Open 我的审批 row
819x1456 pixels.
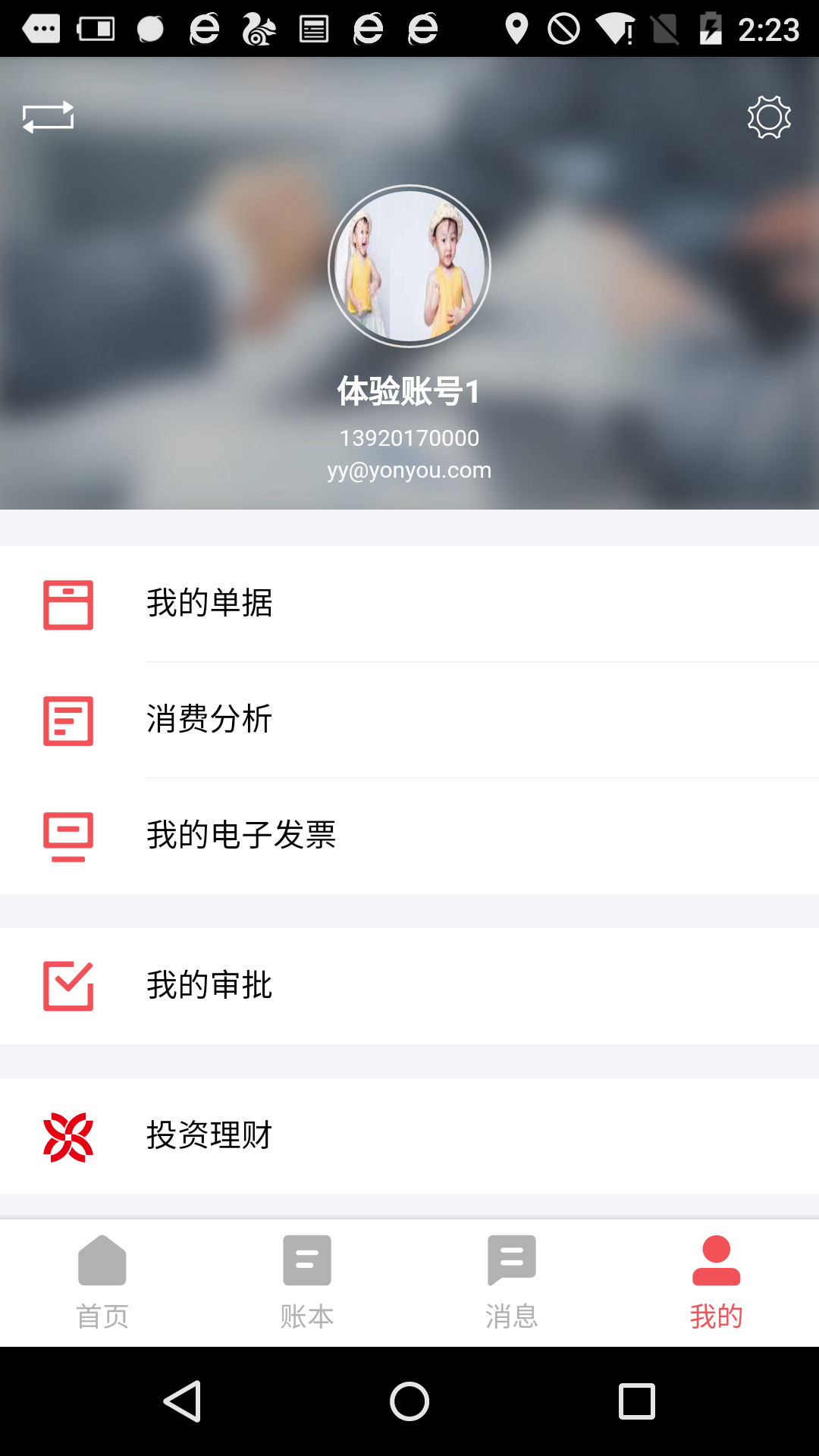[409, 986]
